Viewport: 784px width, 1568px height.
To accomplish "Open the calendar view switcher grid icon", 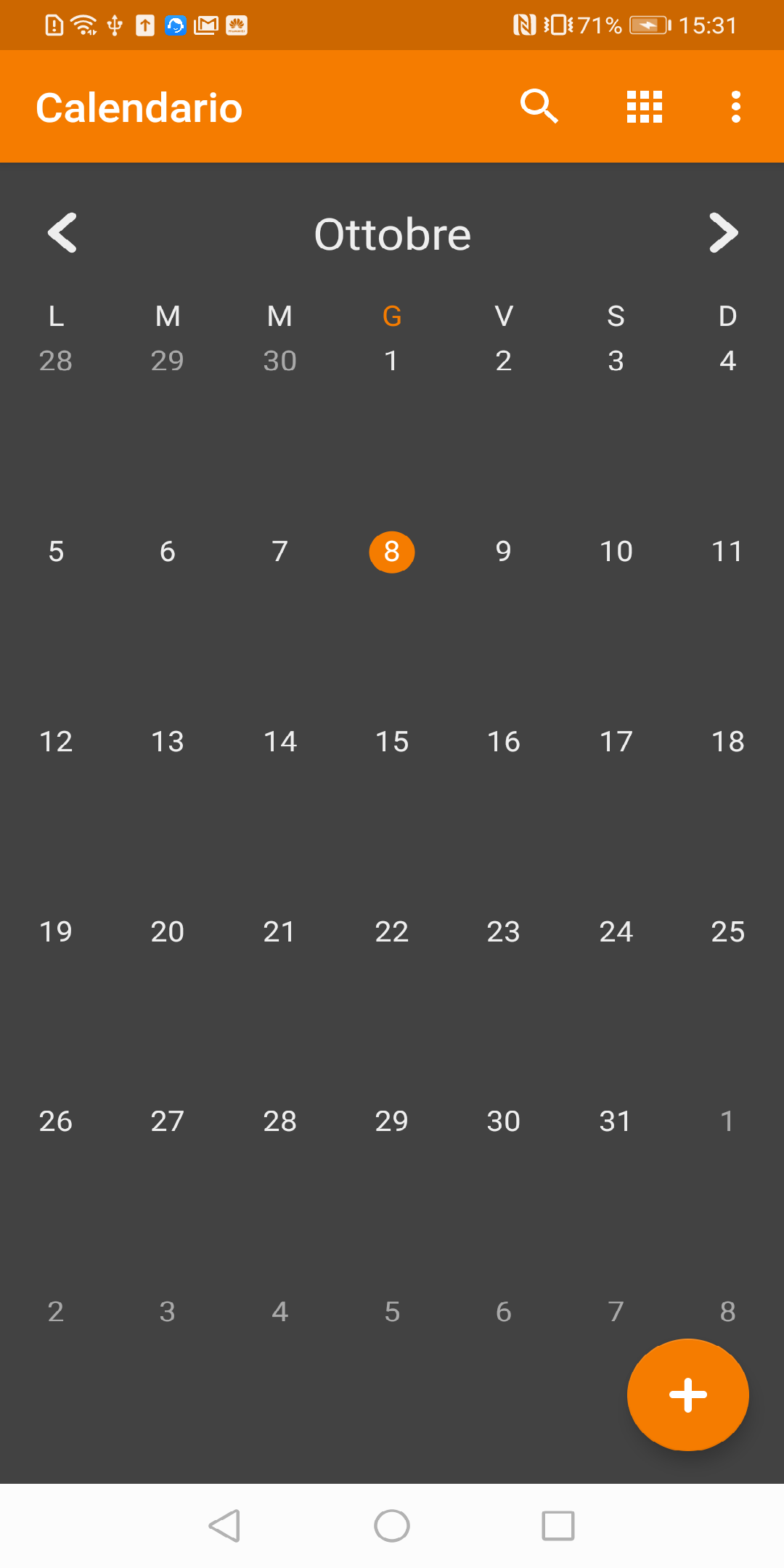I will point(644,107).
